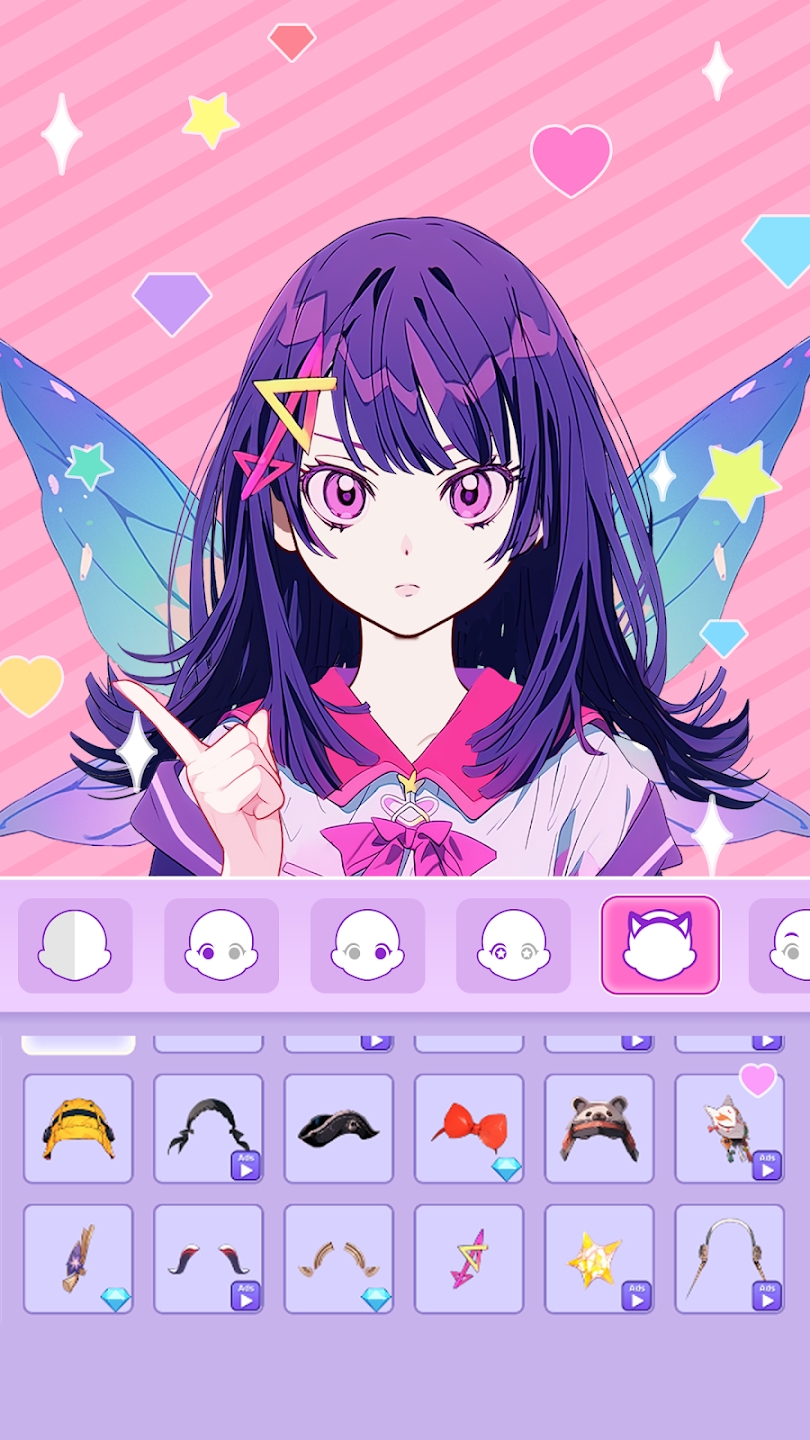Select the pink star hairpin
Viewport: 810px width, 1440px height.
(x=468, y=1258)
